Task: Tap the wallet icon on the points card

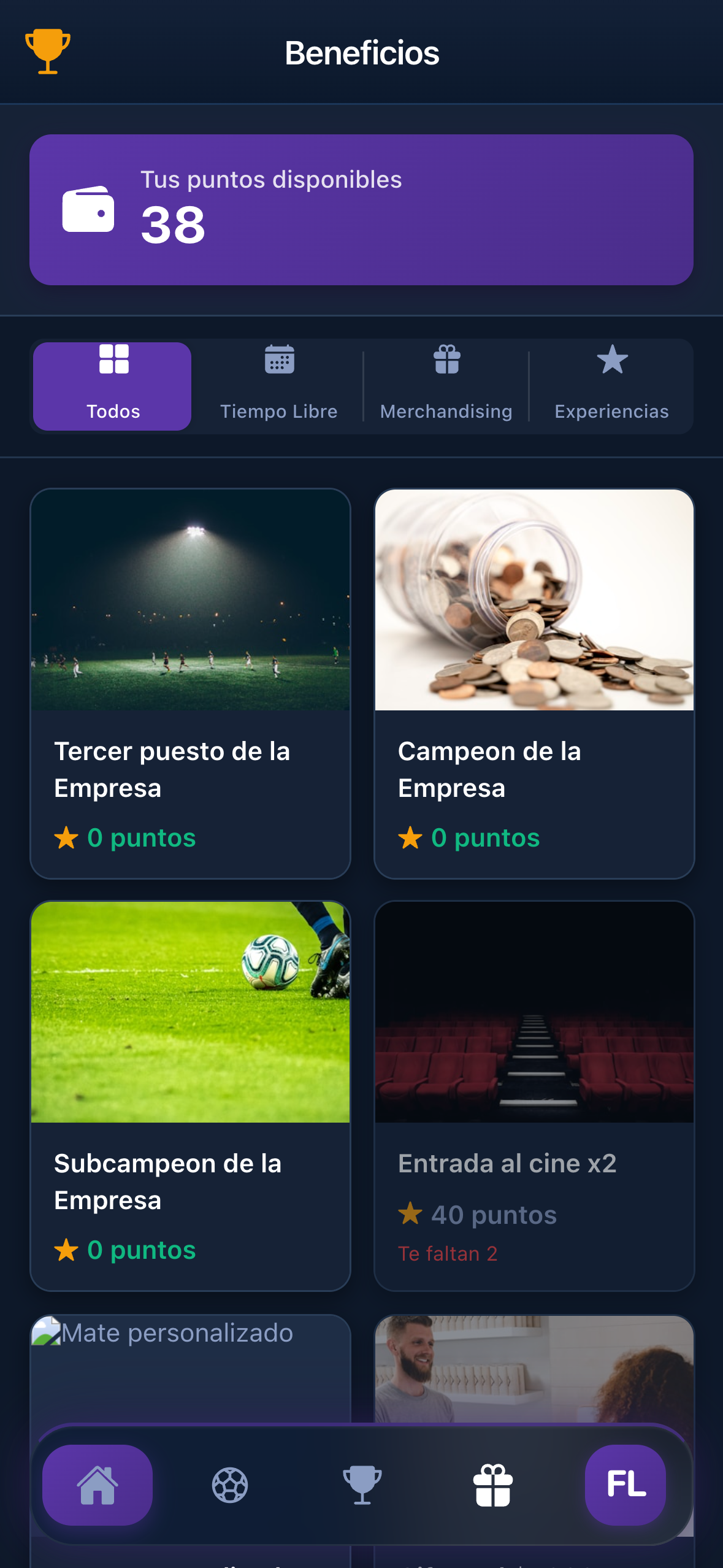Action: click(x=88, y=210)
